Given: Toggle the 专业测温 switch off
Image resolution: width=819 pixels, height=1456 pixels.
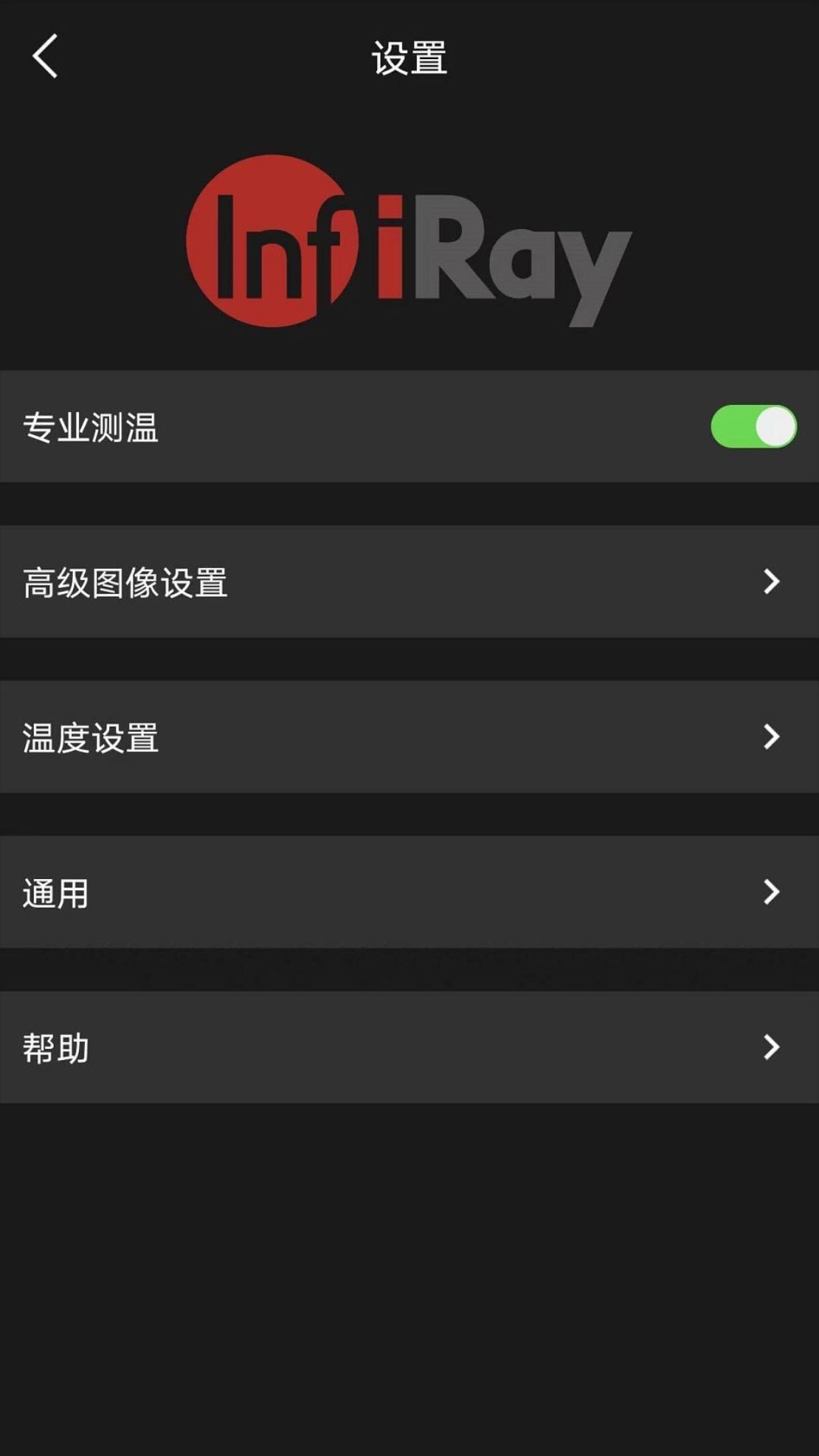Looking at the screenshot, I should click(753, 426).
